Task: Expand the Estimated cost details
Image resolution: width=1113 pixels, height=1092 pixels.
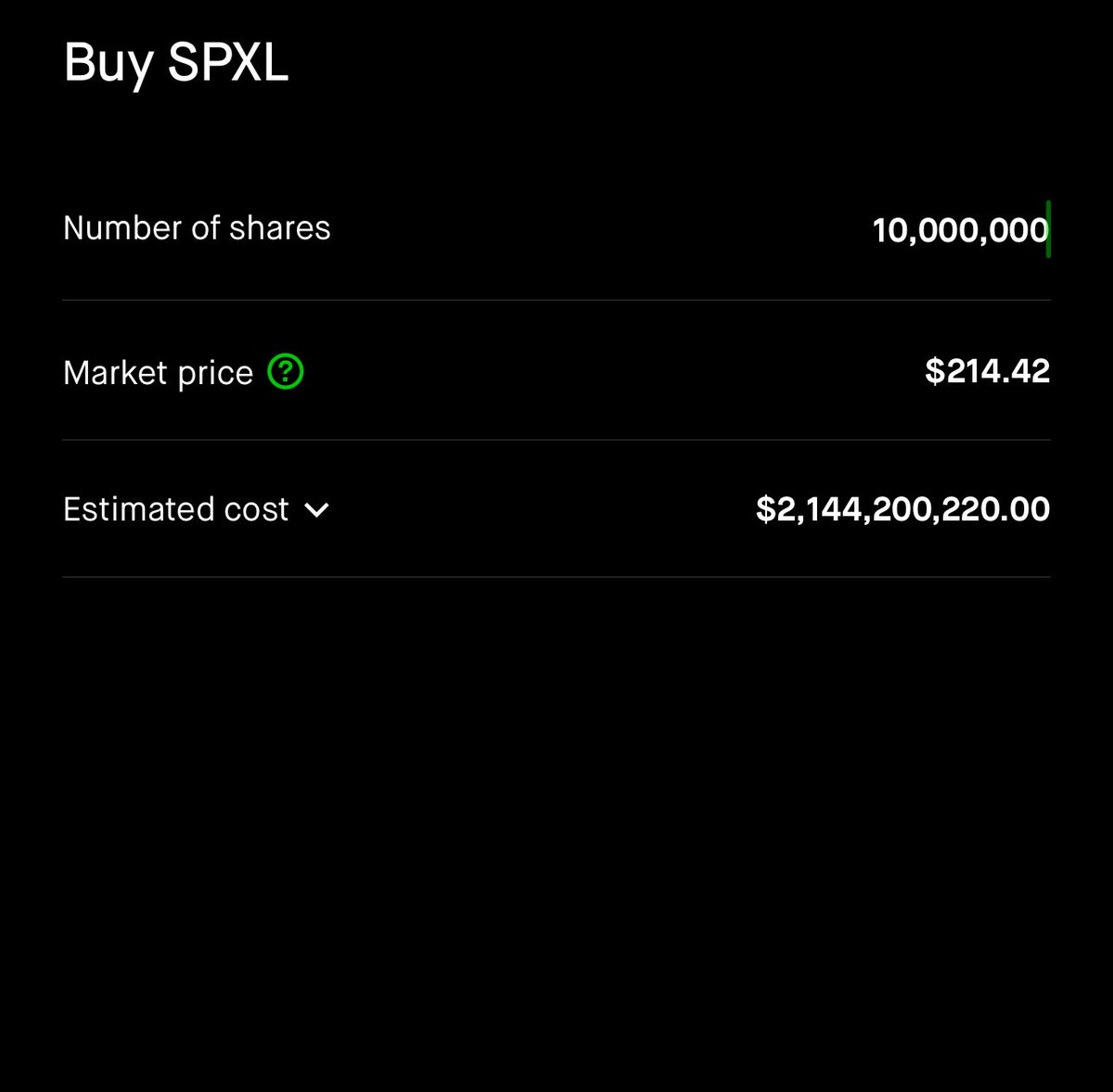Action: [x=317, y=509]
